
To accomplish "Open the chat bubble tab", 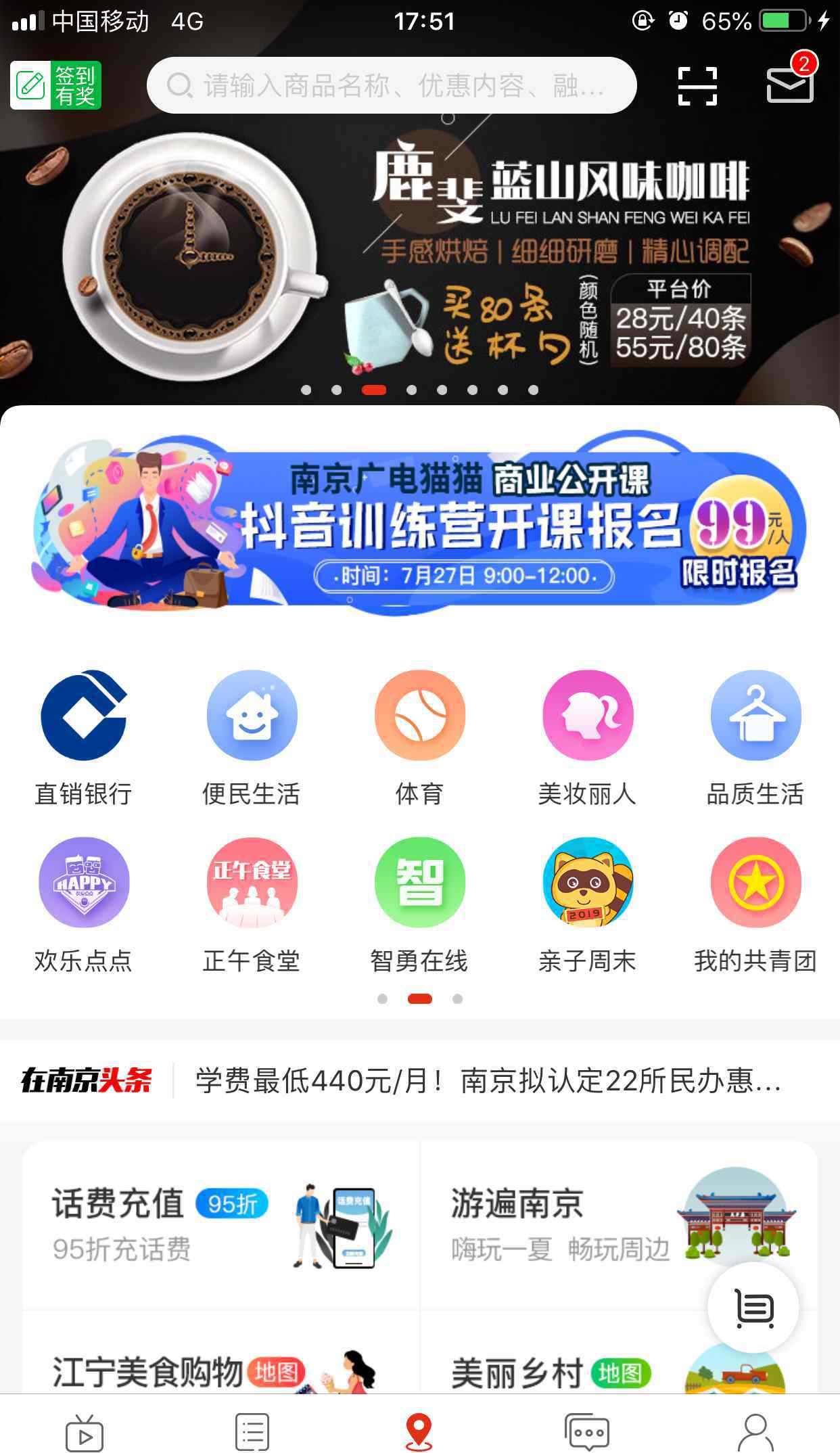I will click(x=587, y=1432).
